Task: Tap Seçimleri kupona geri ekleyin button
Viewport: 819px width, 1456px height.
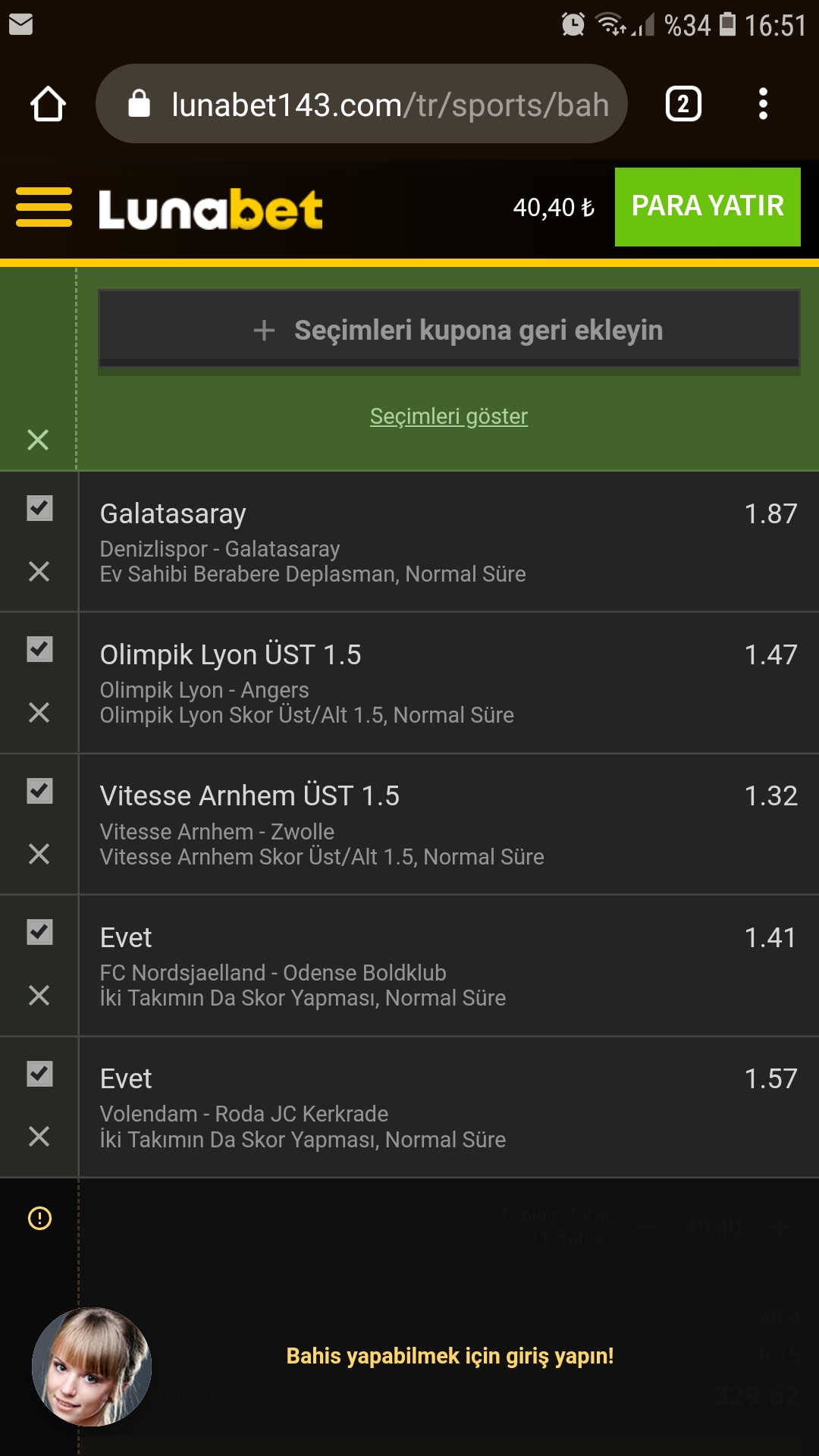Action: (449, 330)
